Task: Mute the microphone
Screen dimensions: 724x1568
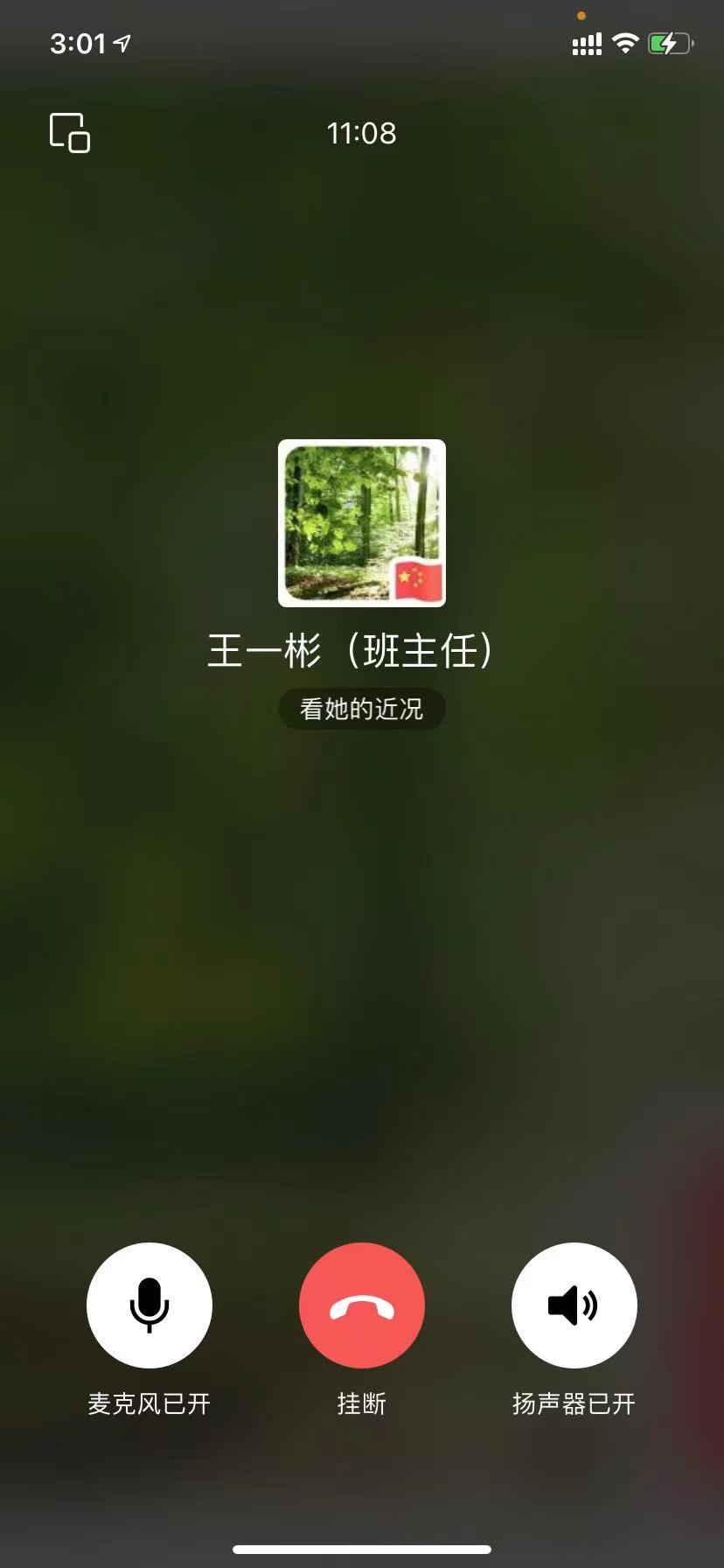Action: tap(150, 1305)
